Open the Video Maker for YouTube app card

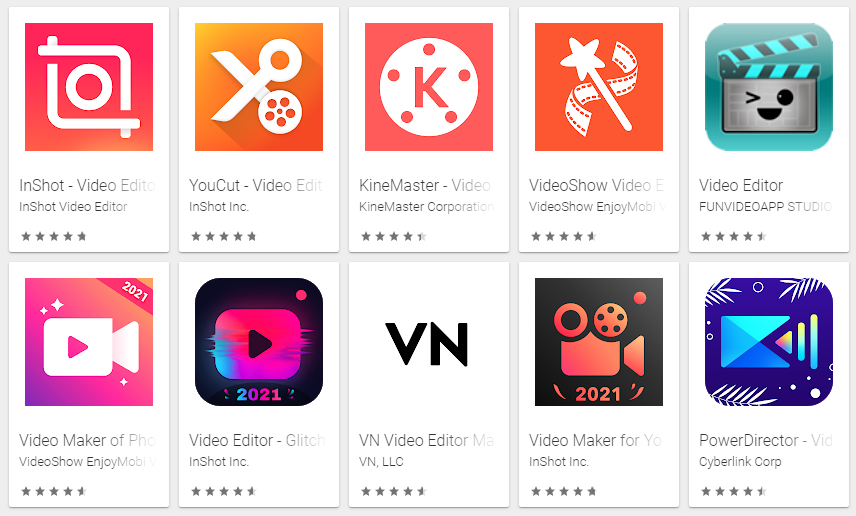click(599, 342)
